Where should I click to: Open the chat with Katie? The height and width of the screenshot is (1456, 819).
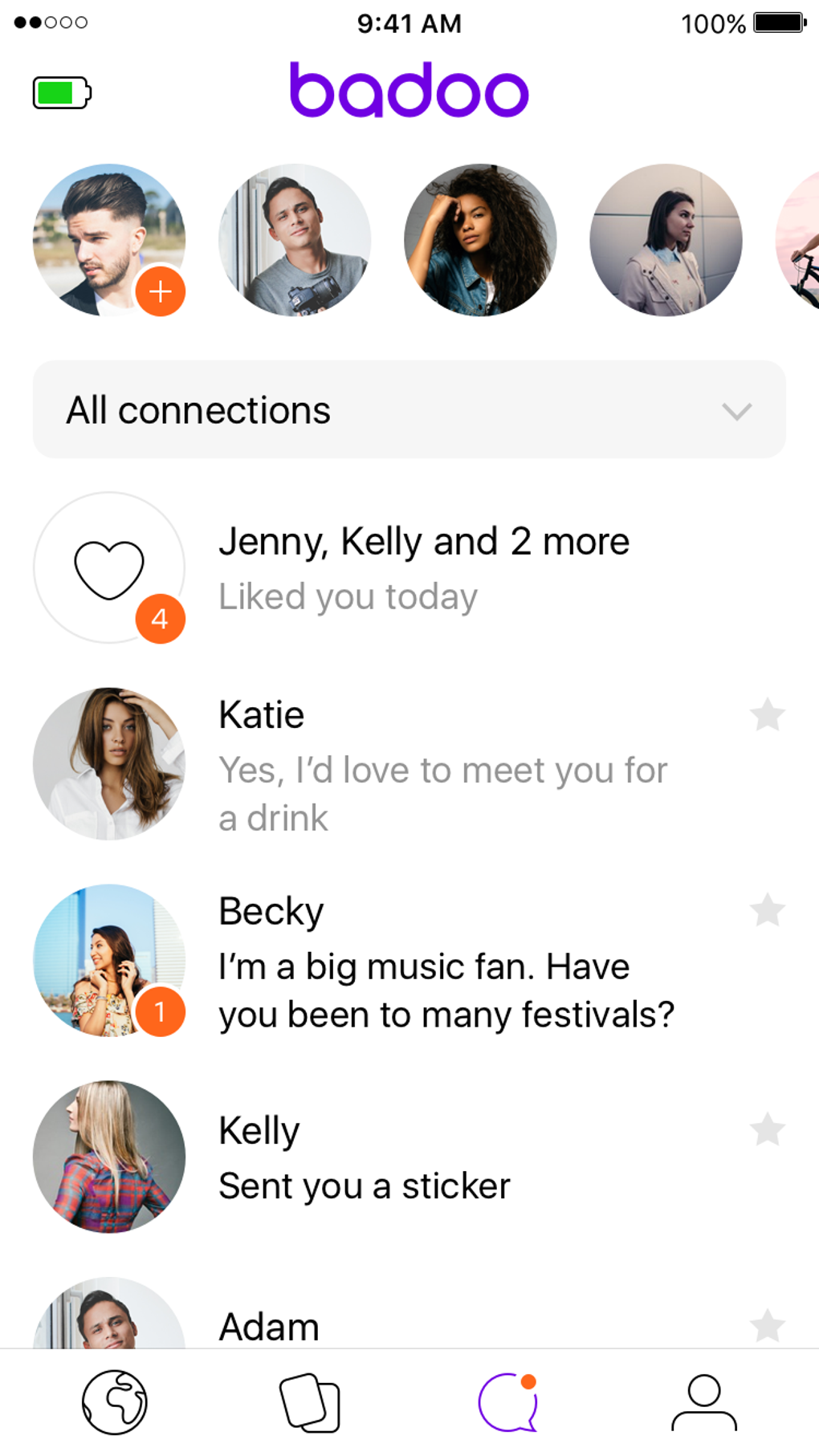(x=442, y=764)
